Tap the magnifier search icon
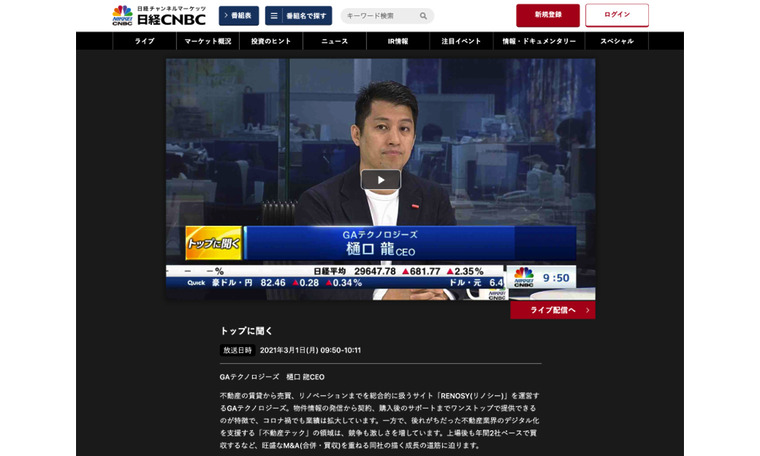 [424, 16]
